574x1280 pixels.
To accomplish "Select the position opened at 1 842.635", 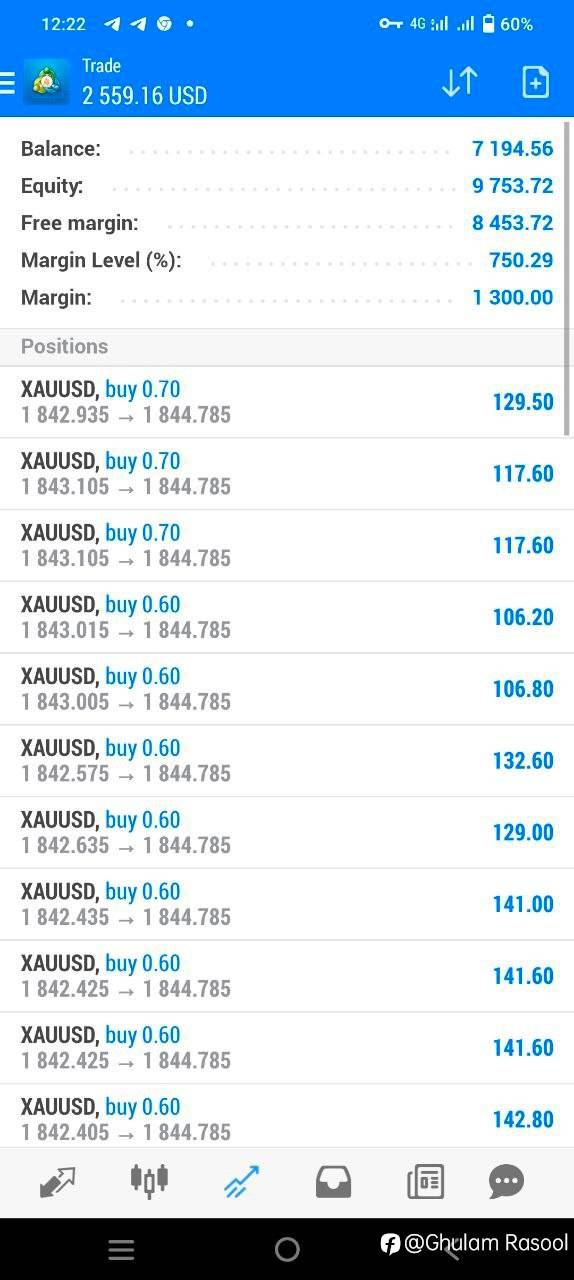I will click(287, 833).
